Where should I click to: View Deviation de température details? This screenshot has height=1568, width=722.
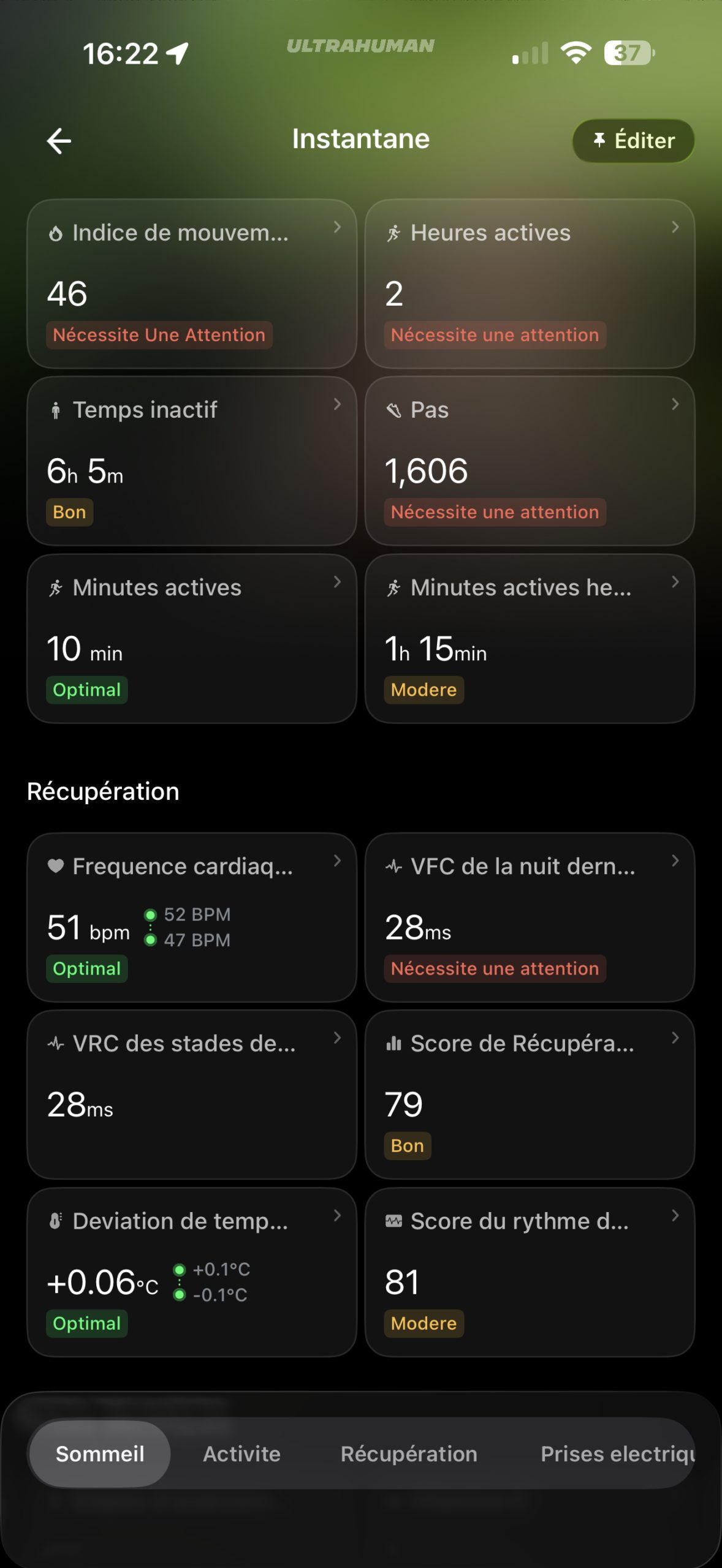point(192,1272)
